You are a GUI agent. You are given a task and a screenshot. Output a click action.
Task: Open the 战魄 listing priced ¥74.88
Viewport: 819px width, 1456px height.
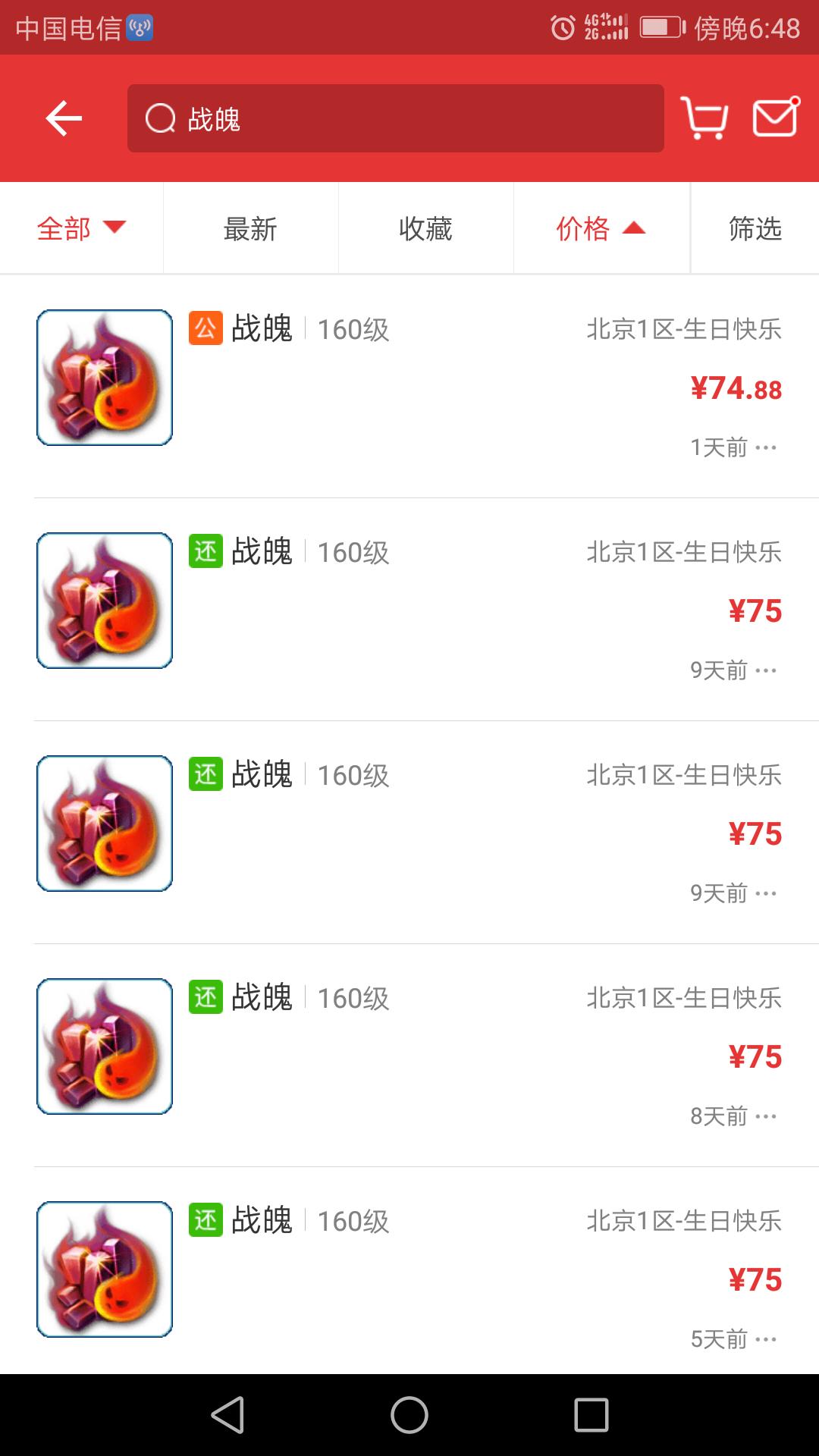tap(409, 385)
